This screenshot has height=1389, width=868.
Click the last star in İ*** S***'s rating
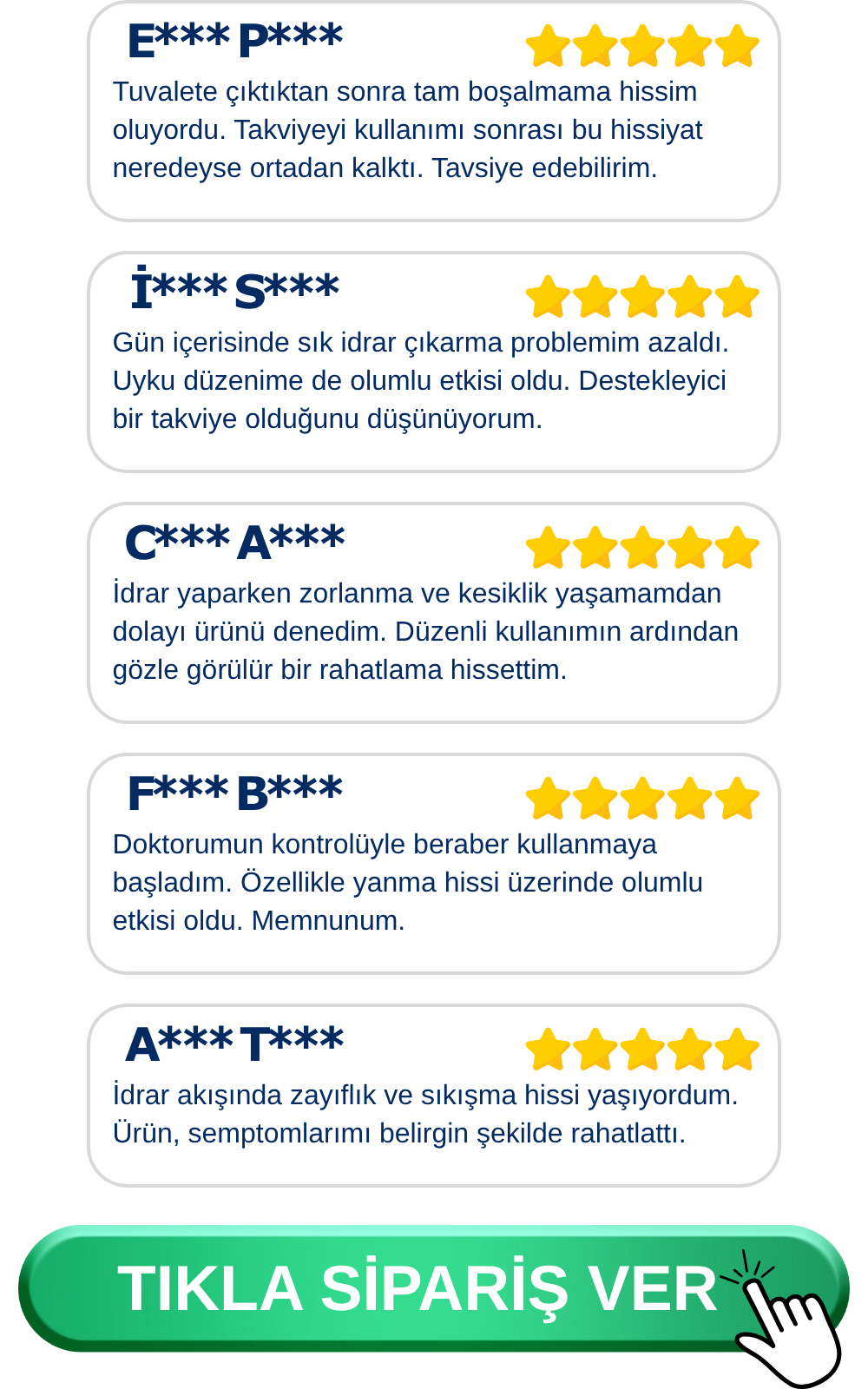(736, 297)
